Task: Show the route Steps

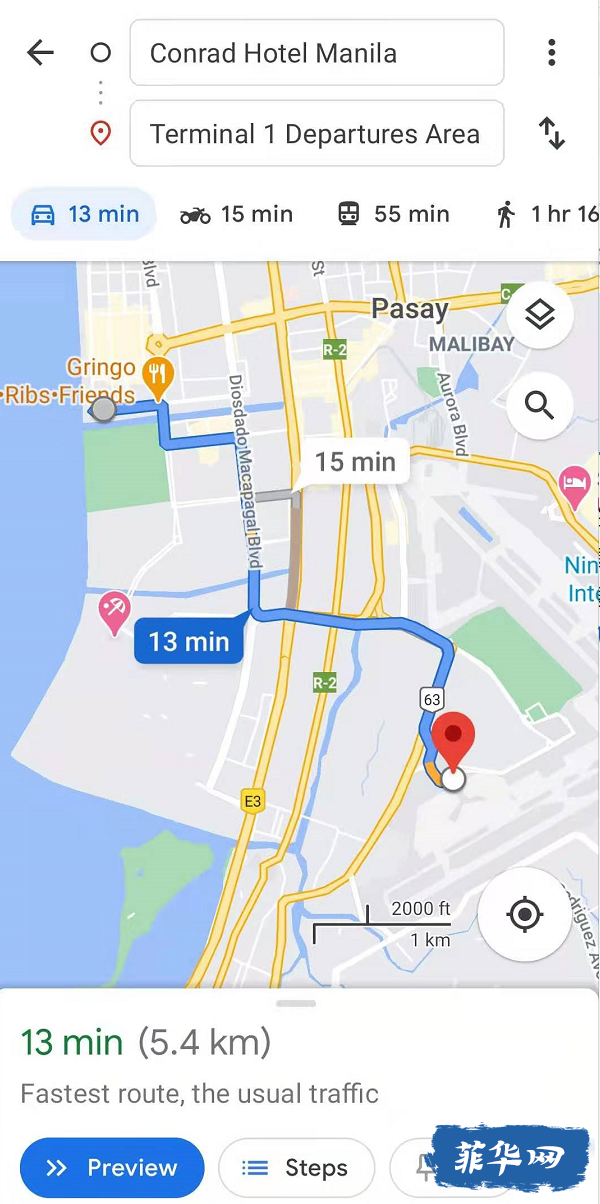Action: pyautogui.click(x=296, y=1168)
